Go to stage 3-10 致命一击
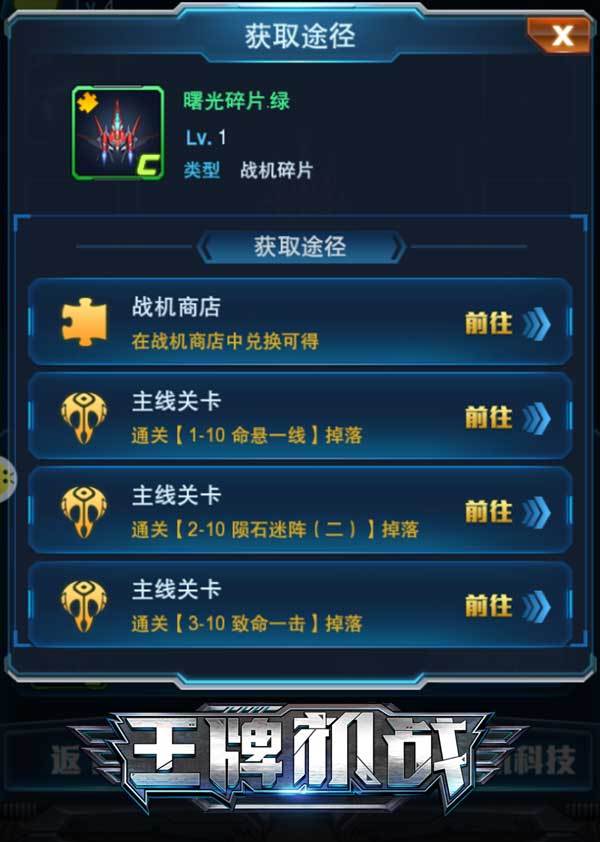600x842 pixels. 507,606
